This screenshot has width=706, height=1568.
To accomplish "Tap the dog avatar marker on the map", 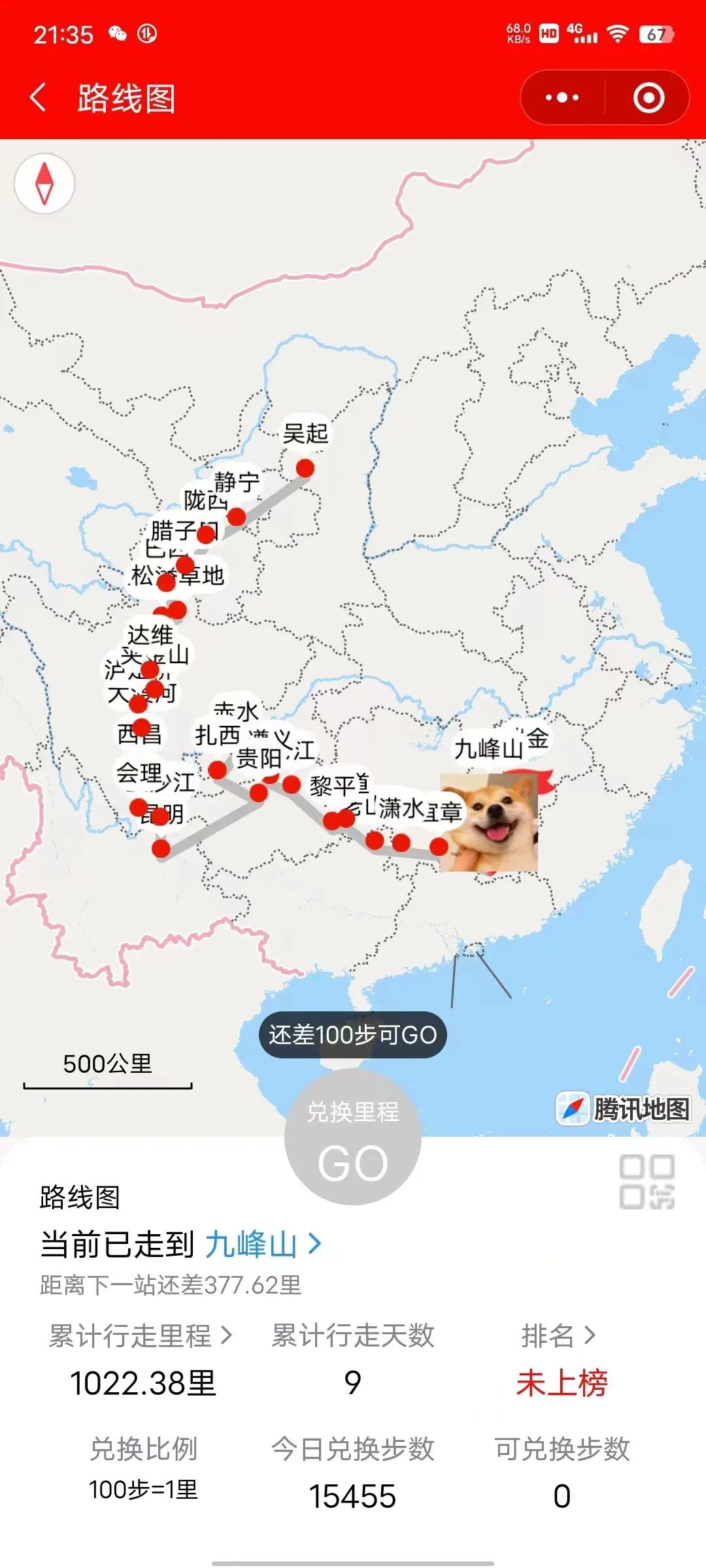I will pos(489,822).
